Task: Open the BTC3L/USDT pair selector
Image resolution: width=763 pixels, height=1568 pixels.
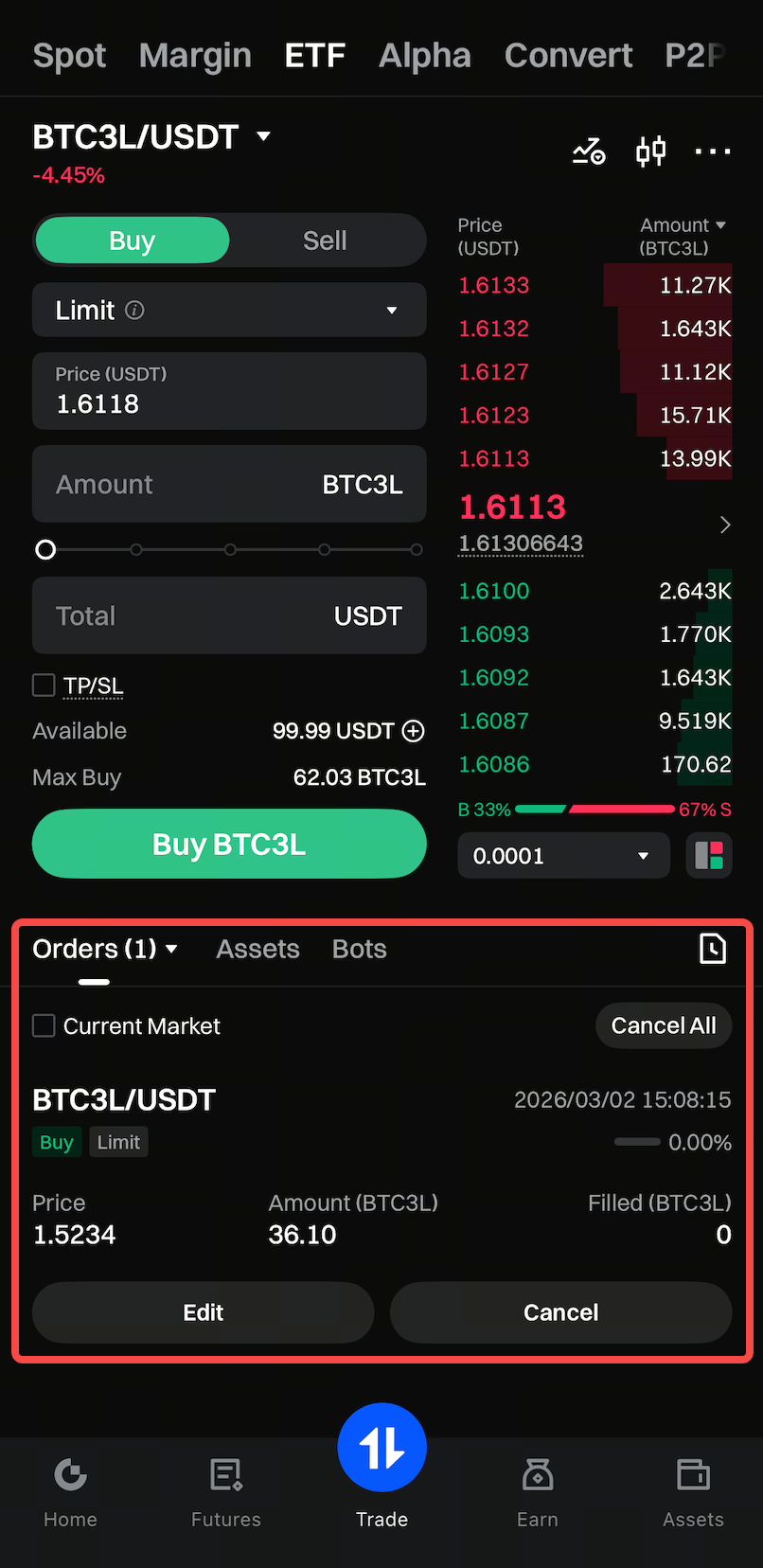Action: click(151, 136)
